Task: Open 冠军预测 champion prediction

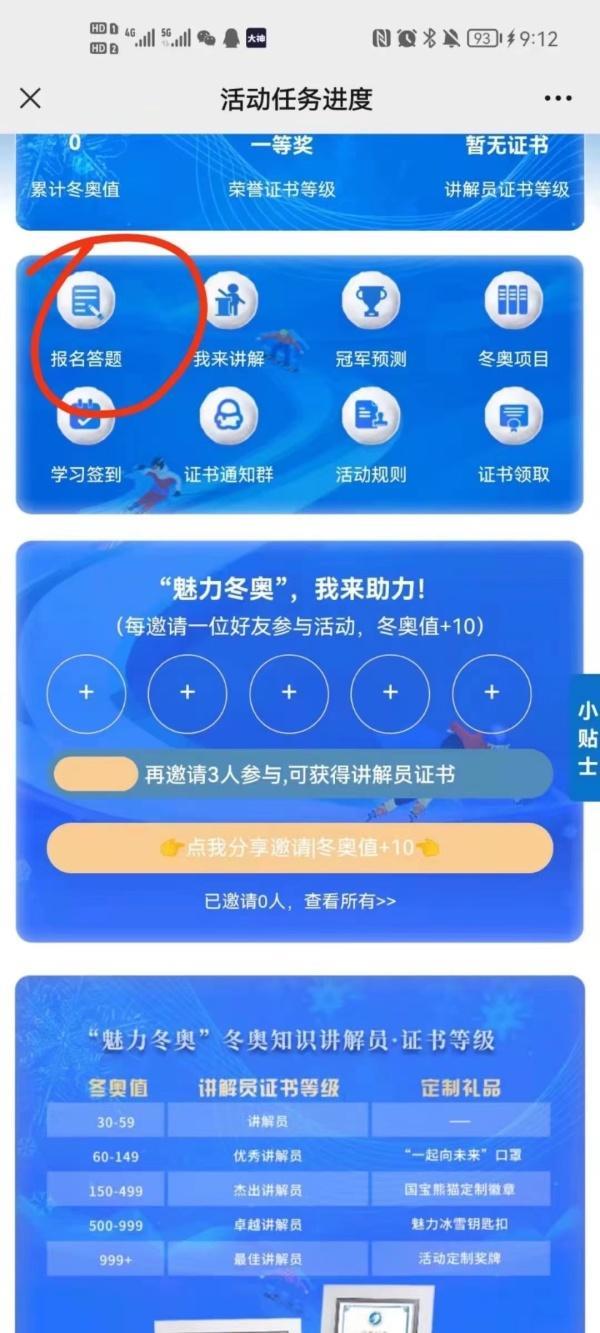Action: coord(371,320)
